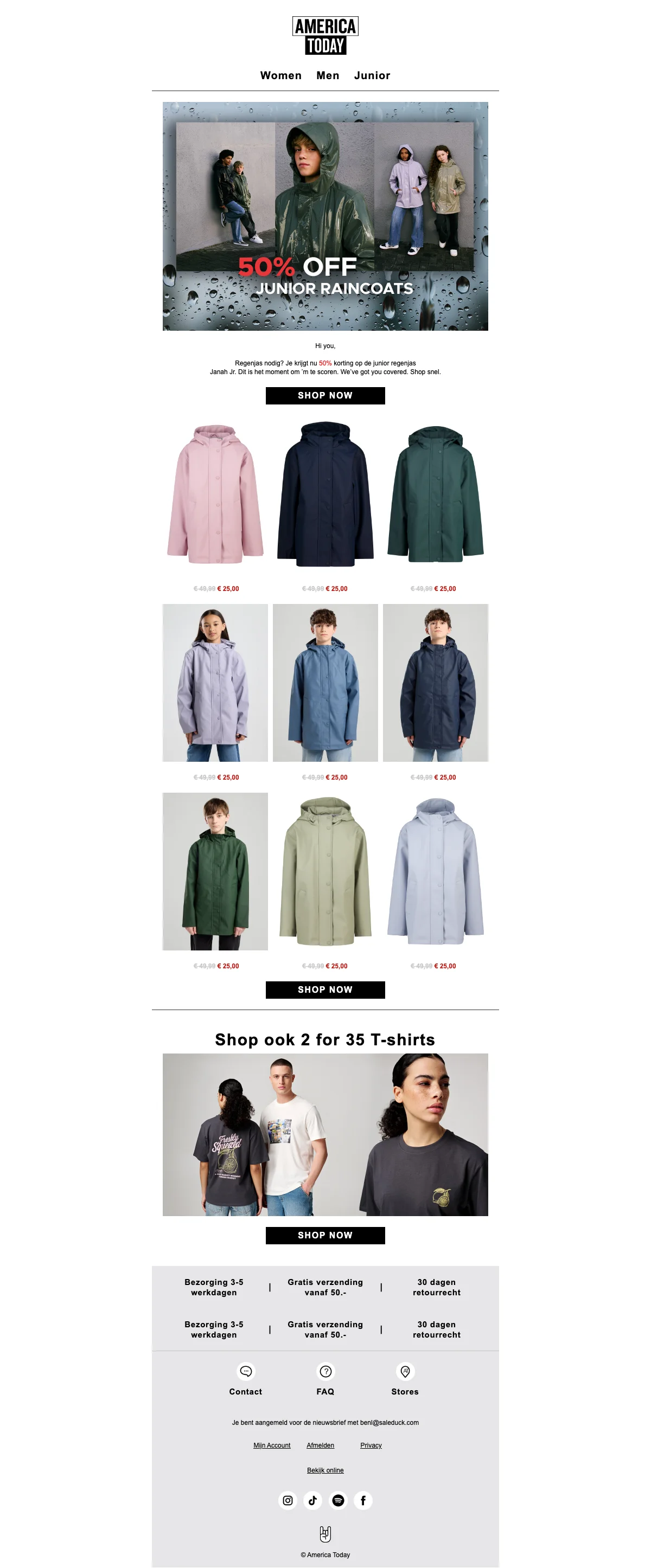Open the FAQ help page
The height and width of the screenshot is (1568, 651).
(326, 1371)
